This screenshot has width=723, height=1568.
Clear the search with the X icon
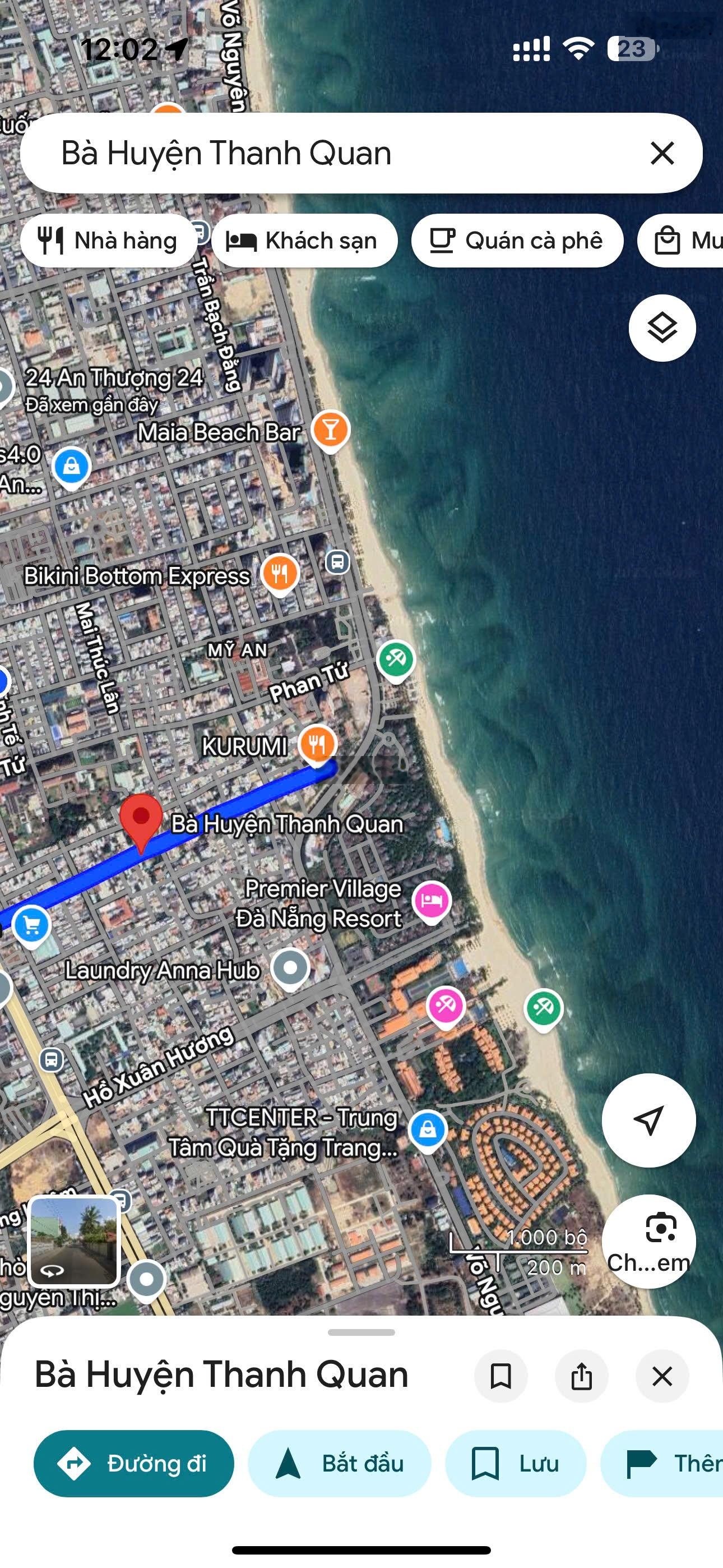coord(661,153)
